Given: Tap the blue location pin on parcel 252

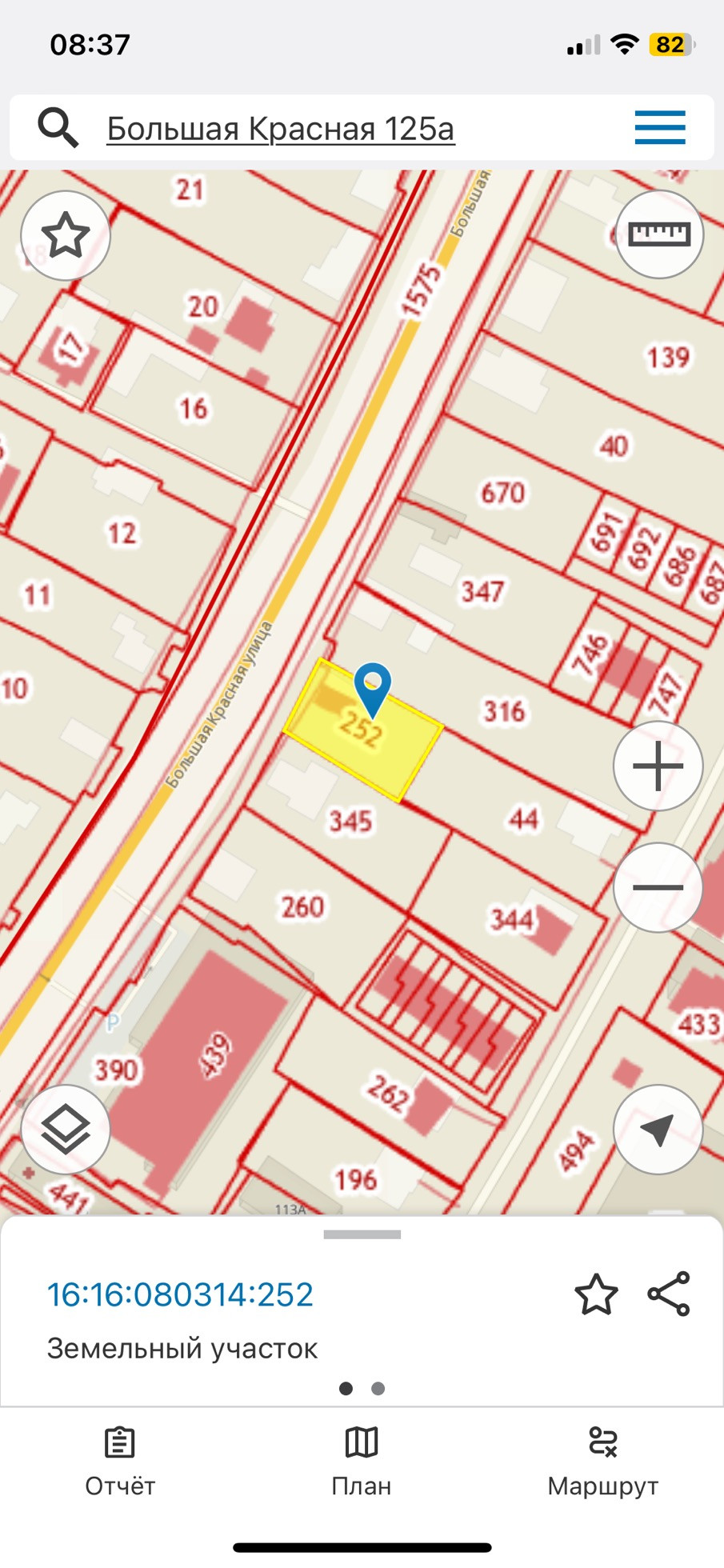Looking at the screenshot, I should (372, 688).
